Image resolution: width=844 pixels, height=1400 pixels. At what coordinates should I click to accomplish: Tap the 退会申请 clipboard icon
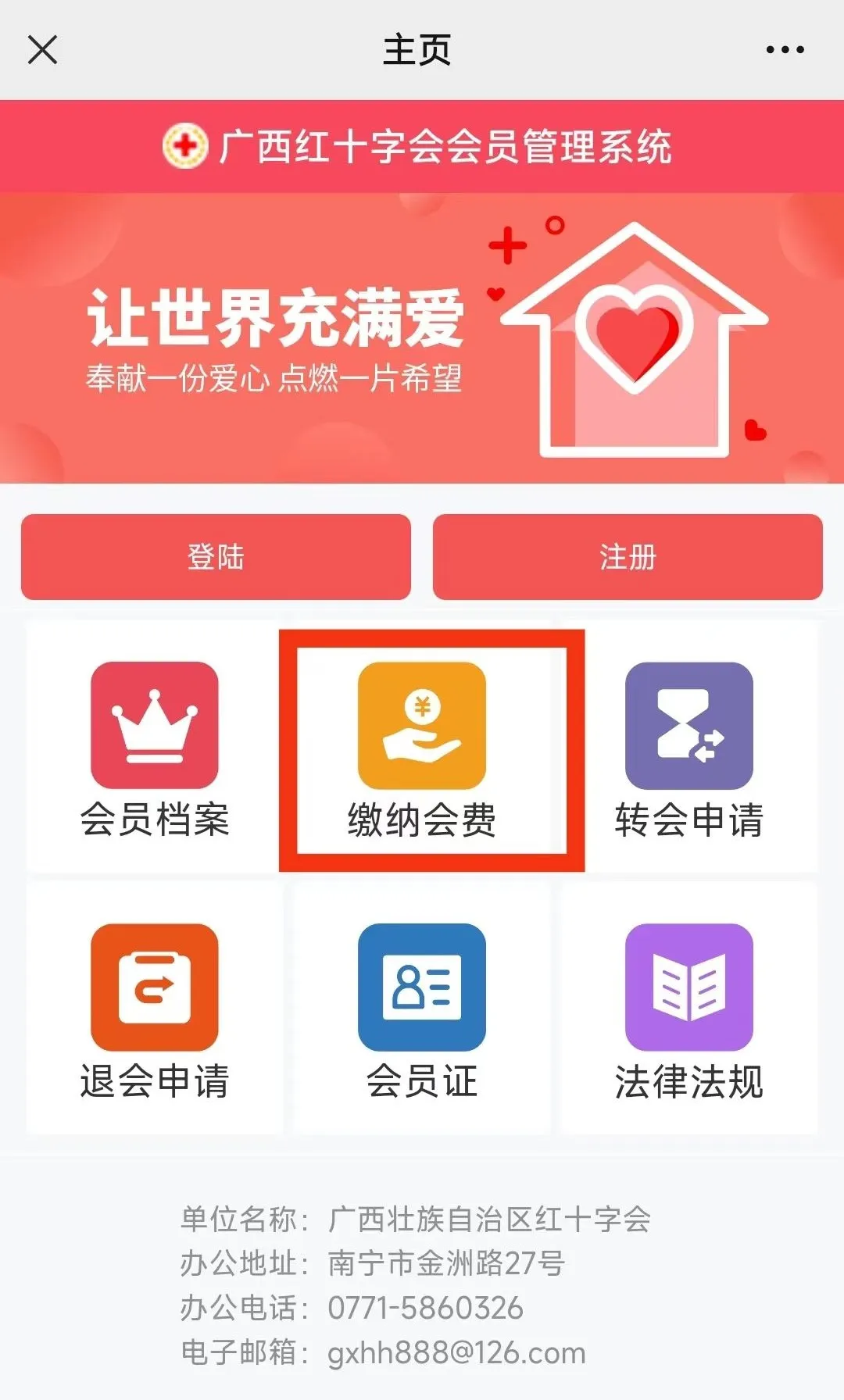(x=154, y=989)
